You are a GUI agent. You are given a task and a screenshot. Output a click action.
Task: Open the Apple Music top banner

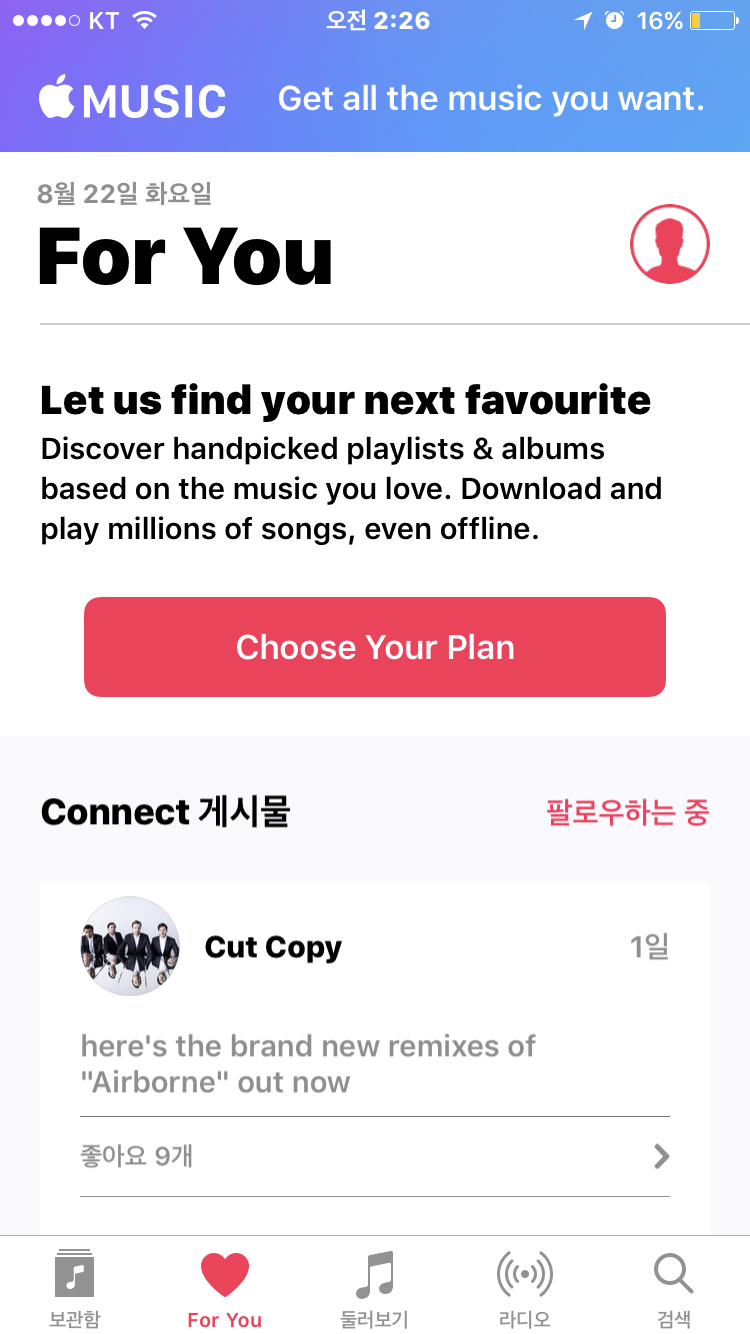[375, 100]
